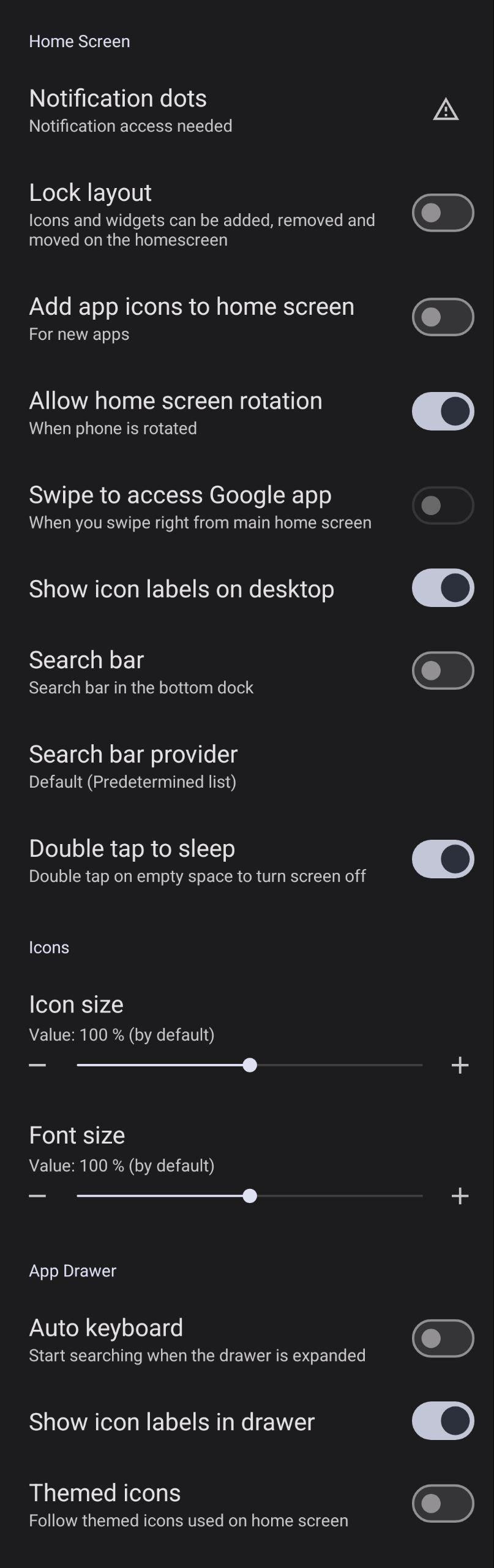Open Notification dots settings
494x1568 pixels.
130,110
